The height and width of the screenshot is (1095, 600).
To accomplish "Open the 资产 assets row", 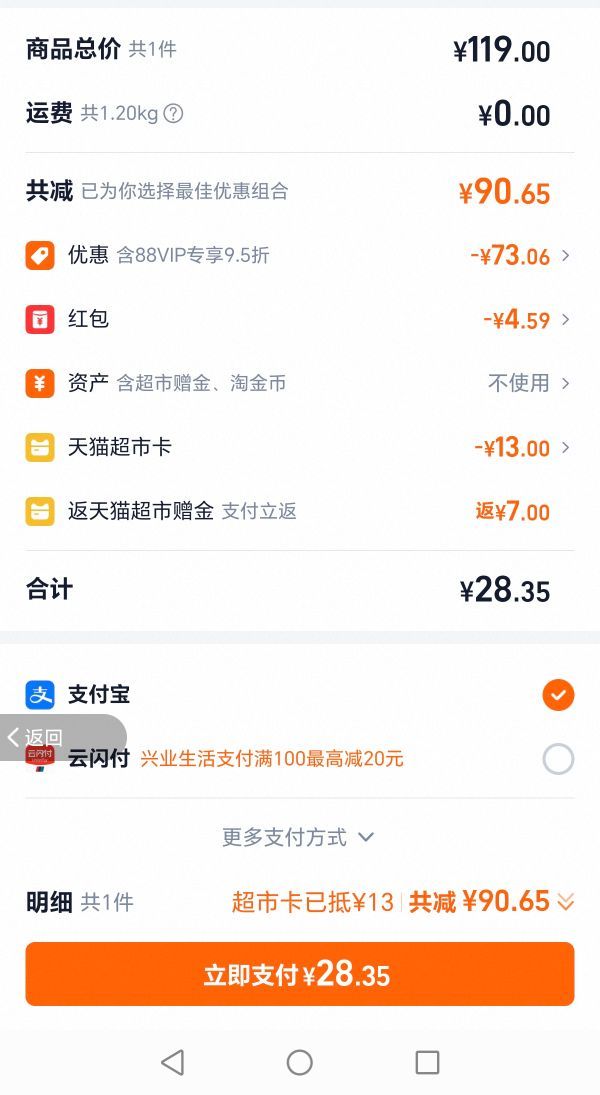I will [300, 383].
